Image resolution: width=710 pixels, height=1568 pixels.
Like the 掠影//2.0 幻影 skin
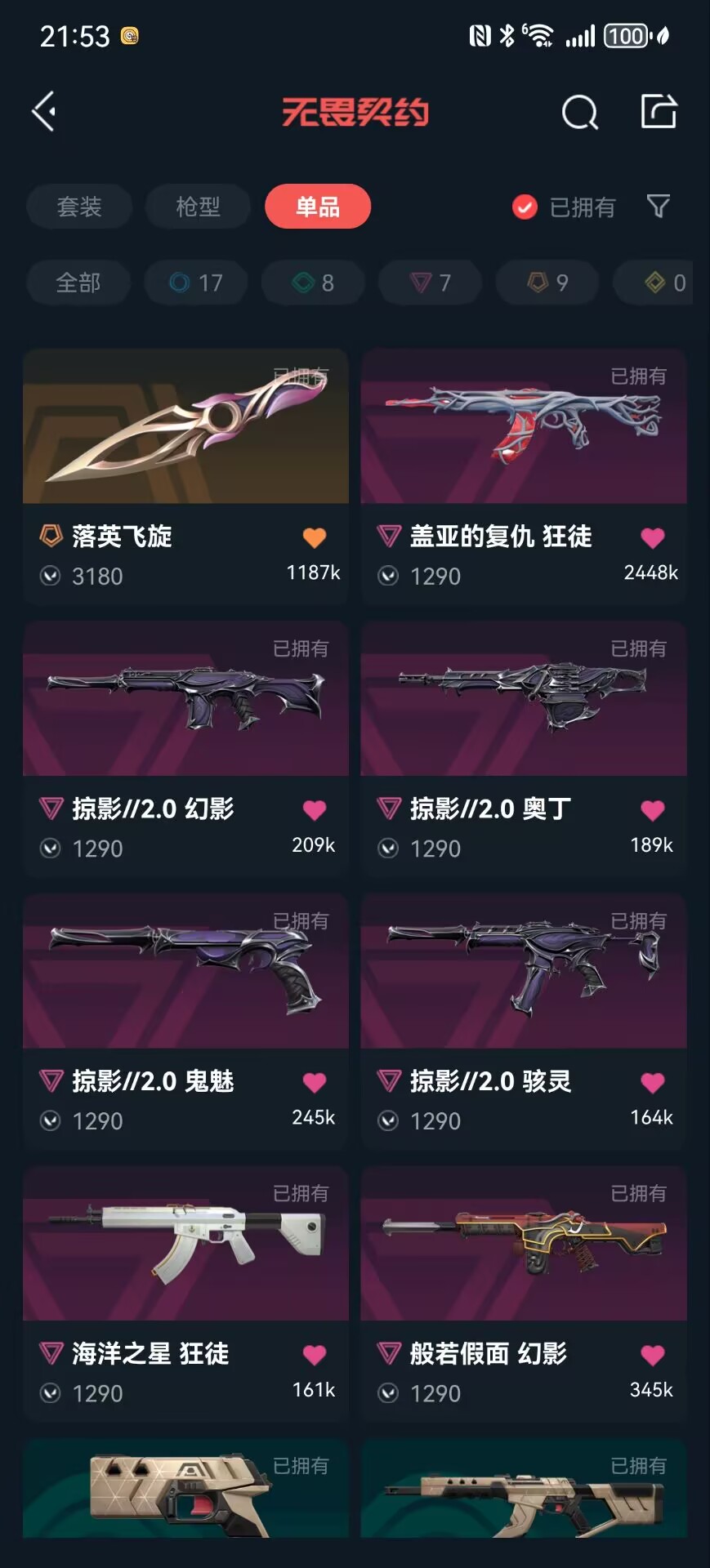point(315,810)
